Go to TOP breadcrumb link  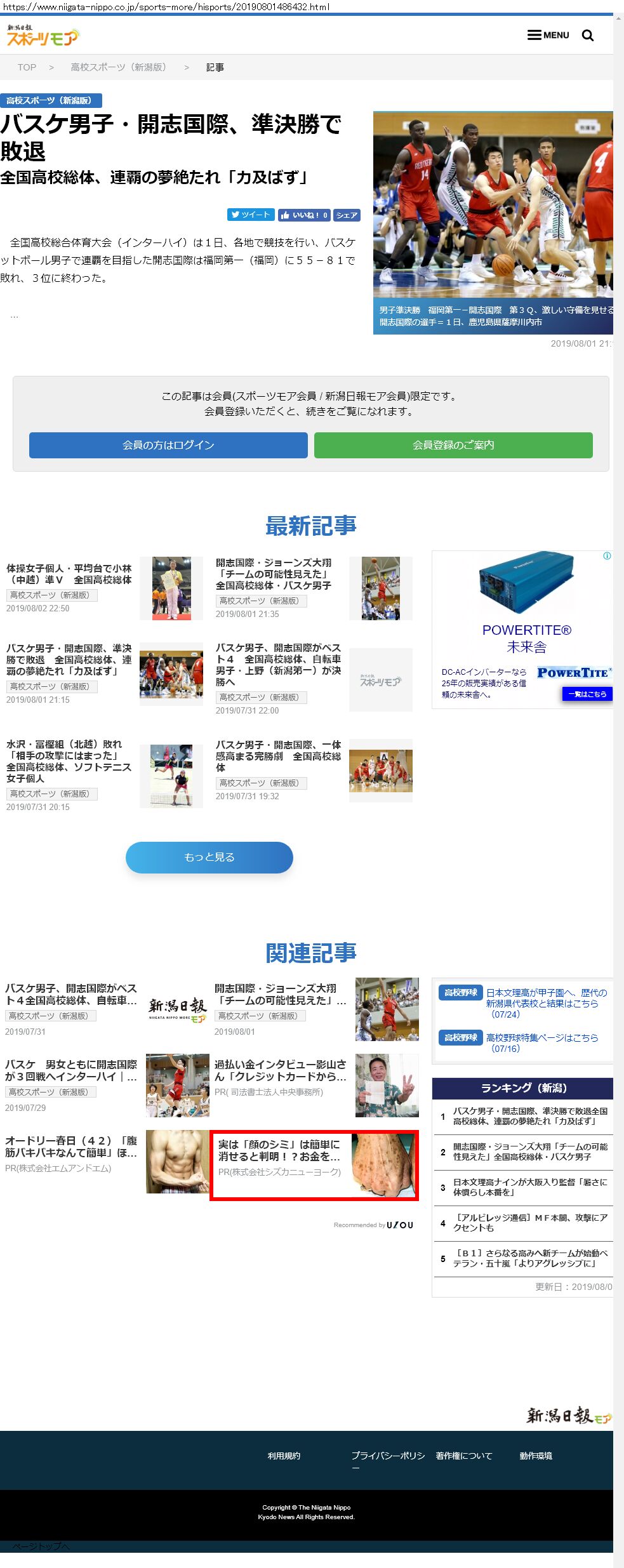coord(27,67)
